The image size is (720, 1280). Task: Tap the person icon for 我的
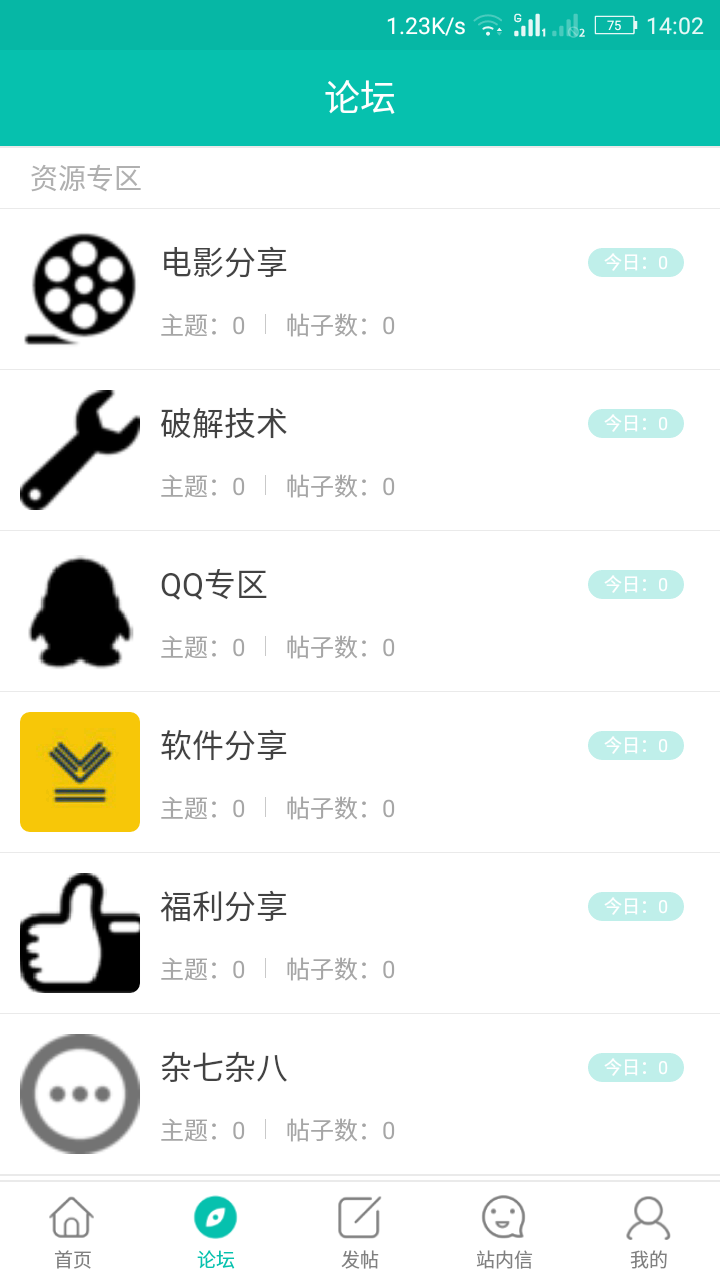[648, 1218]
